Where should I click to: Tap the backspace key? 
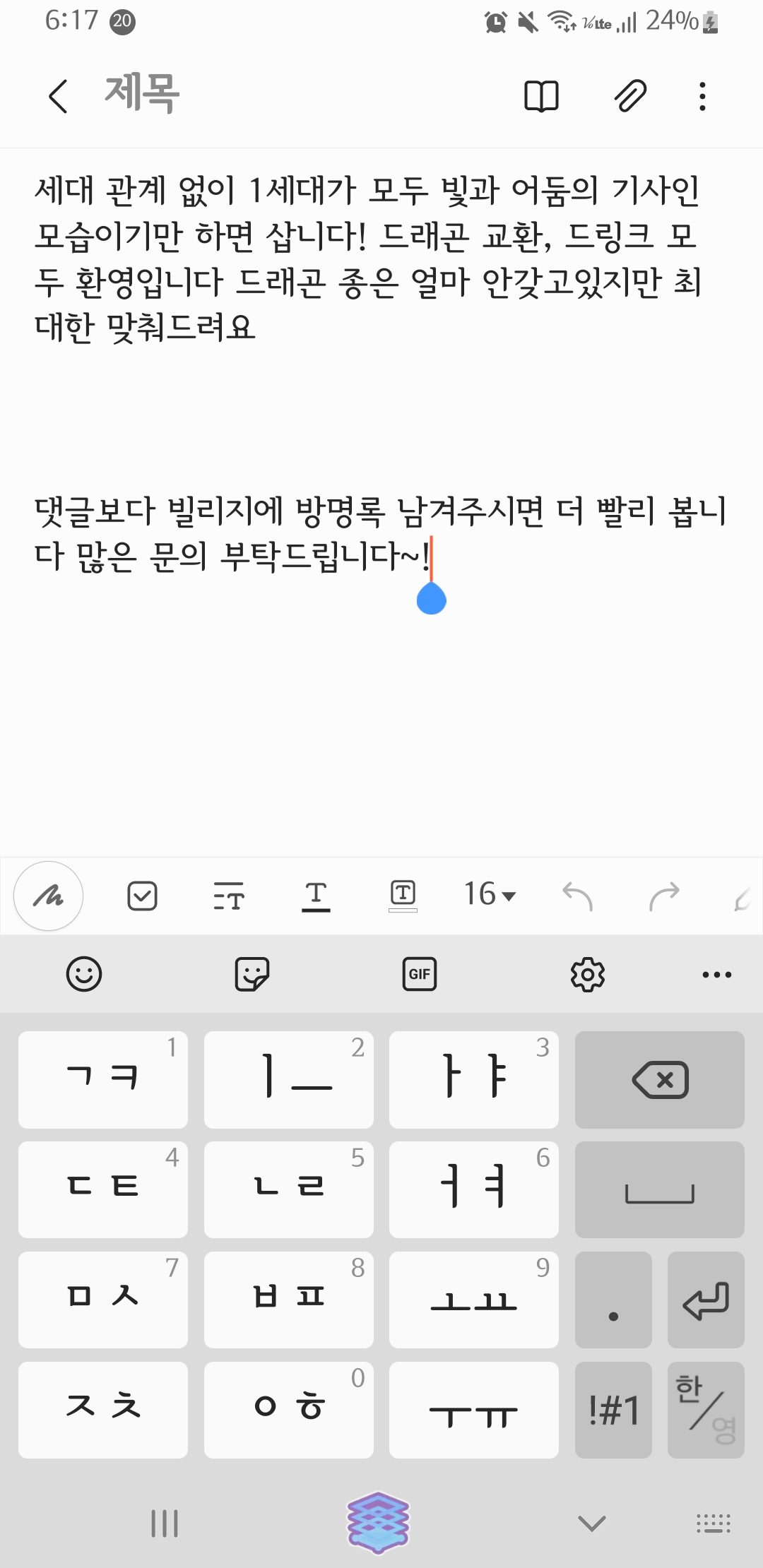click(659, 1080)
